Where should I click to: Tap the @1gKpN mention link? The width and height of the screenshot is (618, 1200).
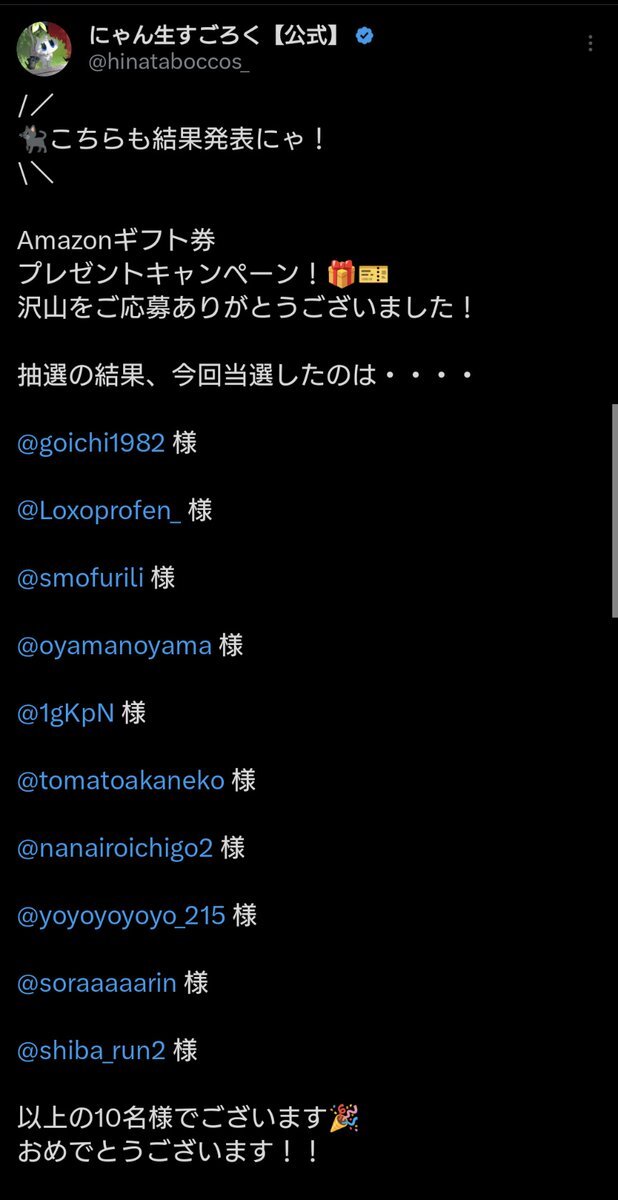pyautogui.click(x=66, y=713)
